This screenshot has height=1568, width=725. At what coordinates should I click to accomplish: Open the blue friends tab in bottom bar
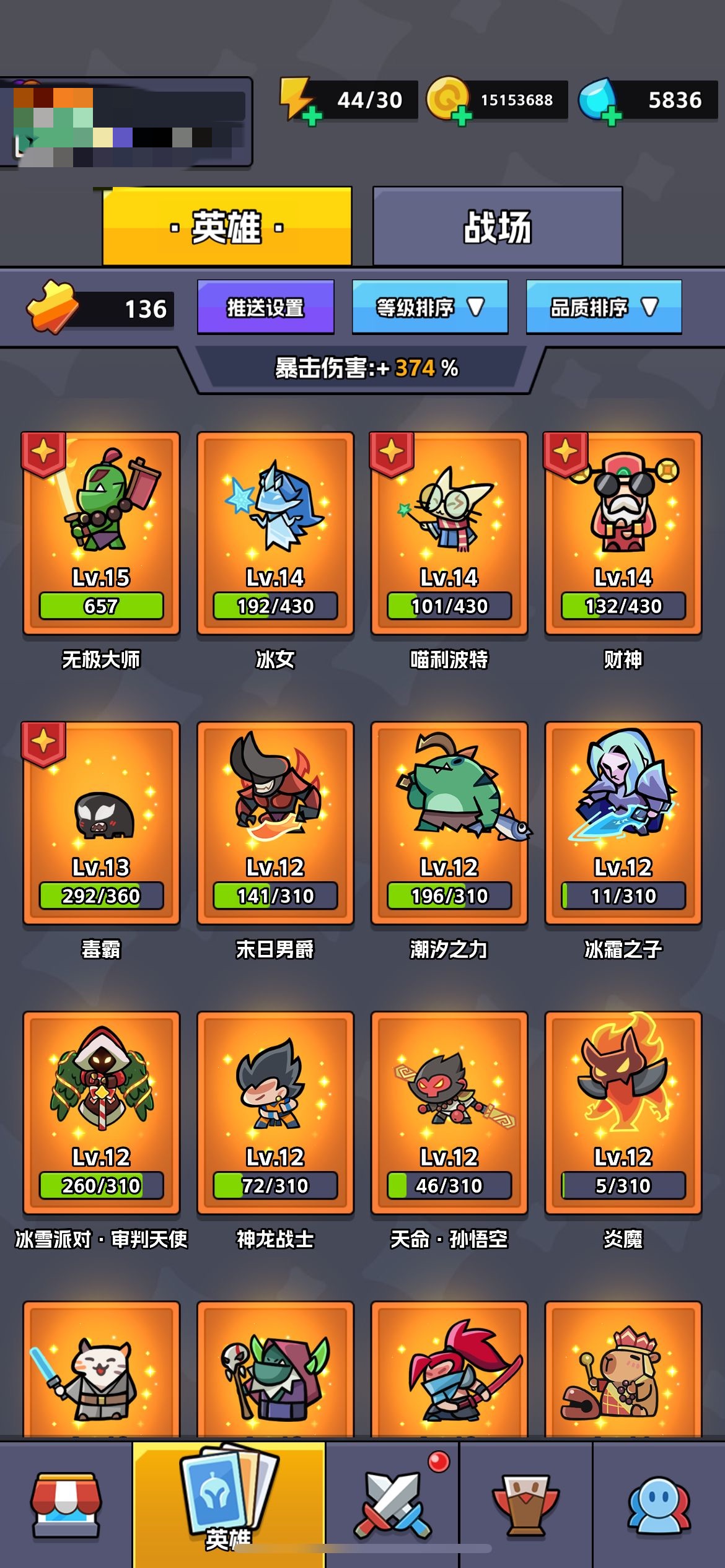[x=659, y=1506]
